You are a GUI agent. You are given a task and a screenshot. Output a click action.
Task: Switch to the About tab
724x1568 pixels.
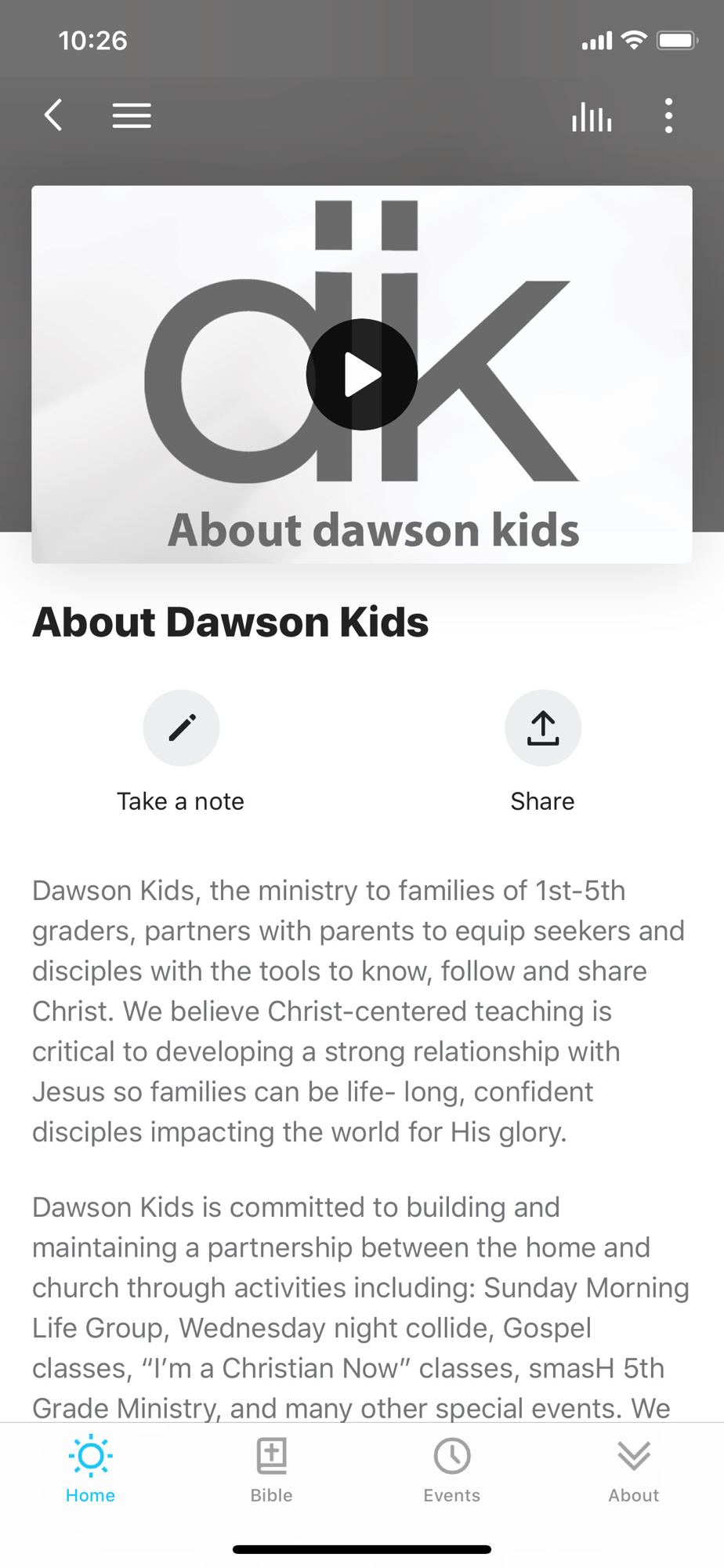pyautogui.click(x=634, y=1469)
